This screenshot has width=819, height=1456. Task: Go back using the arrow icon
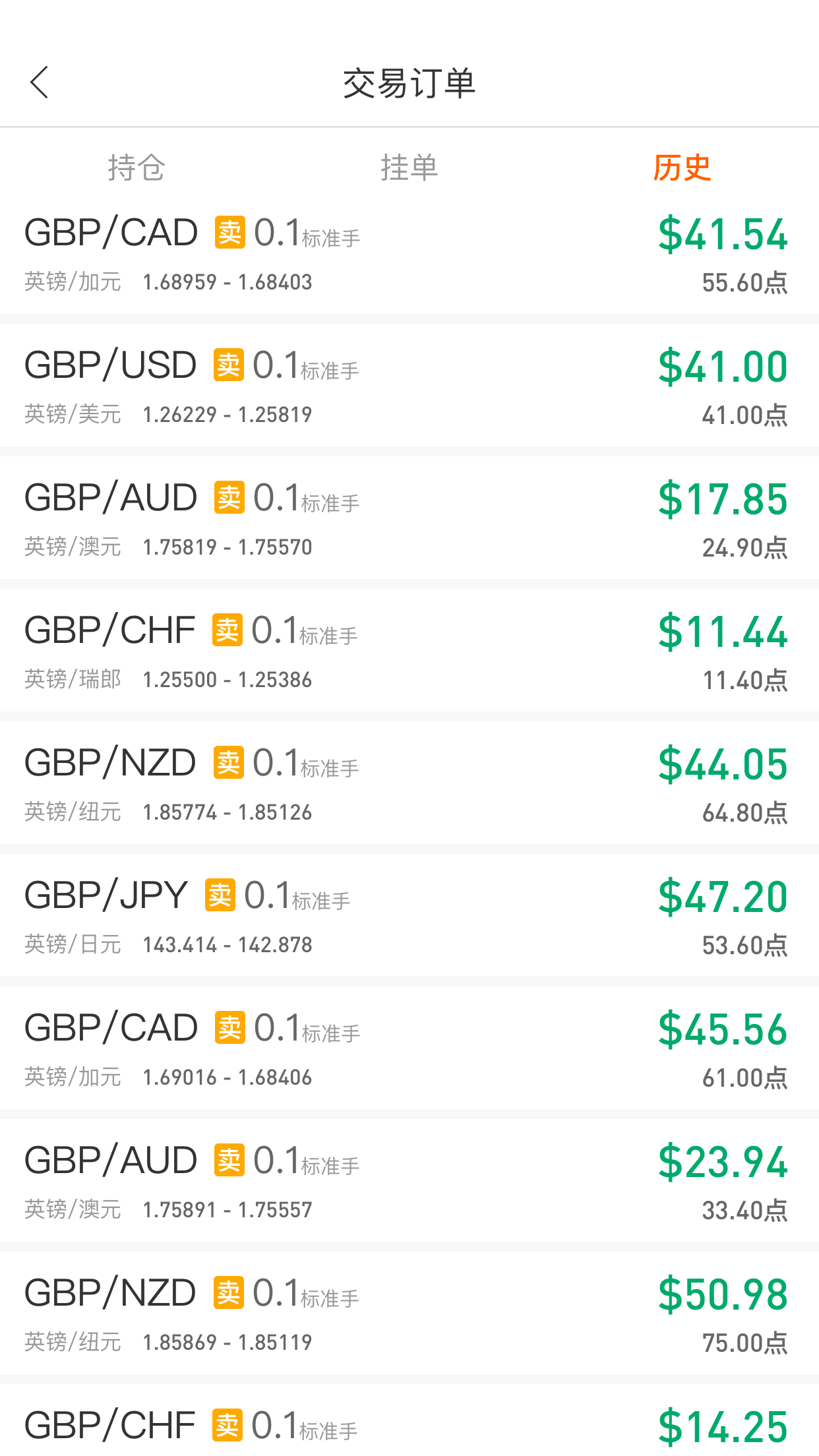pyautogui.click(x=40, y=82)
